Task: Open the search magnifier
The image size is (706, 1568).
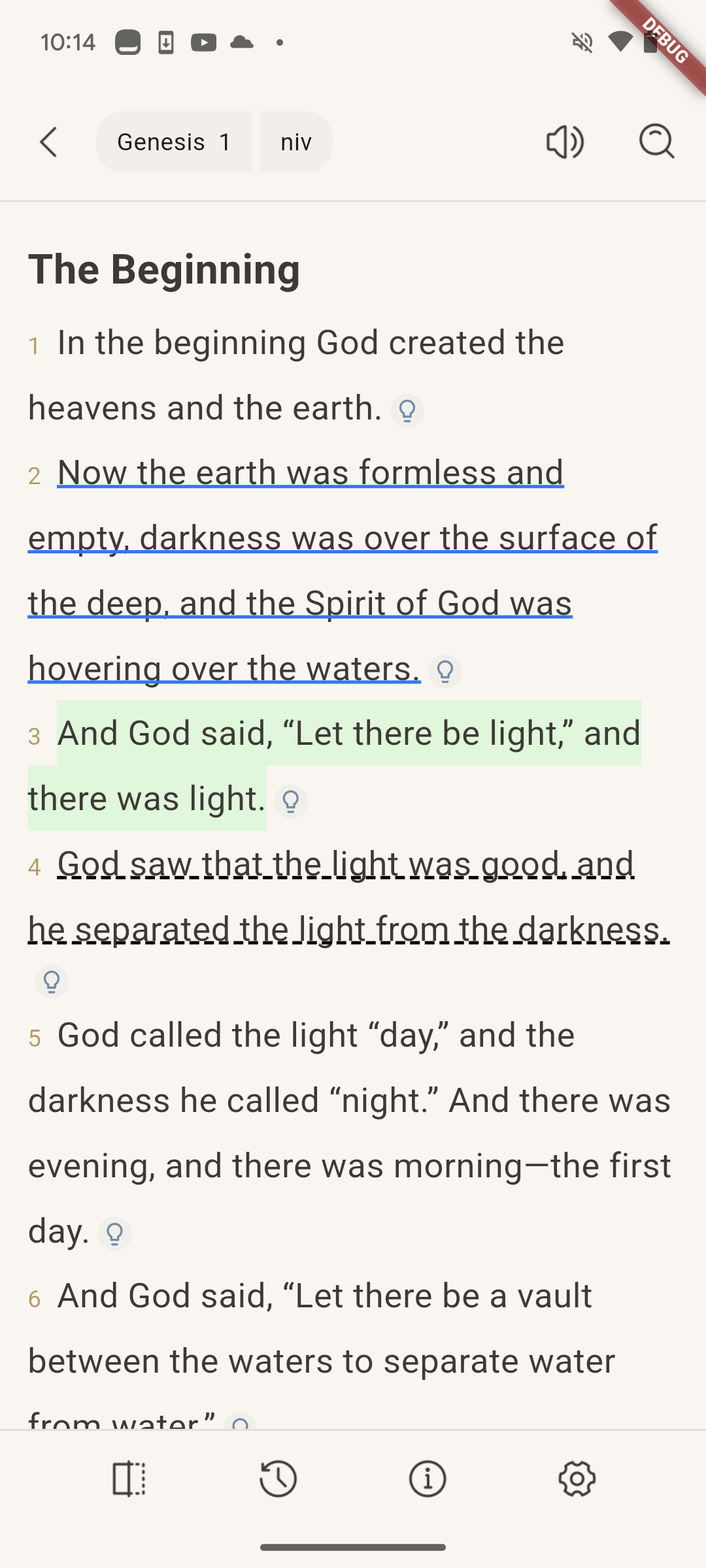Action: pos(656,142)
